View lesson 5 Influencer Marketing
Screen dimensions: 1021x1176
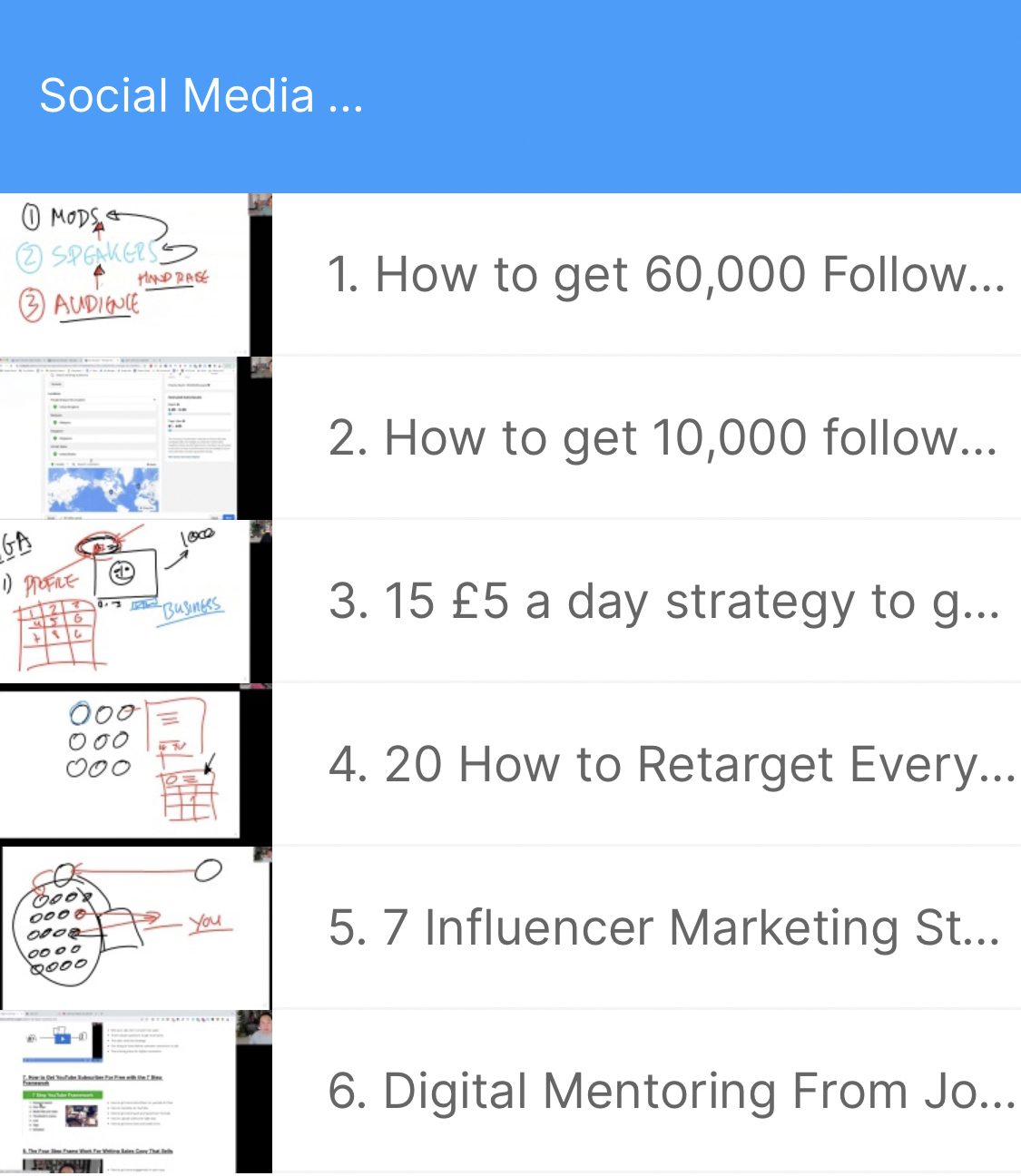[x=663, y=927]
